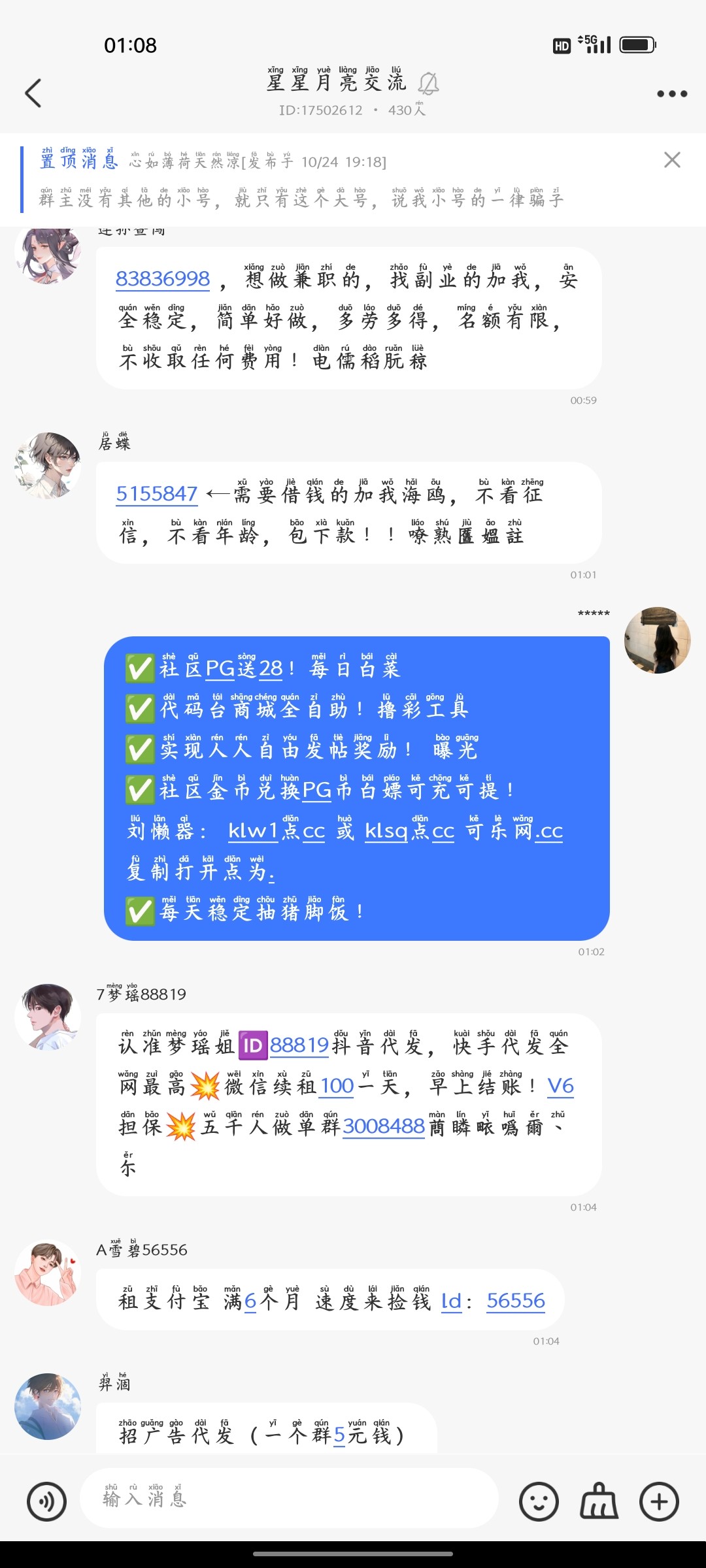Open the plus attachment menu
The image size is (706, 1568).
[x=659, y=1501]
